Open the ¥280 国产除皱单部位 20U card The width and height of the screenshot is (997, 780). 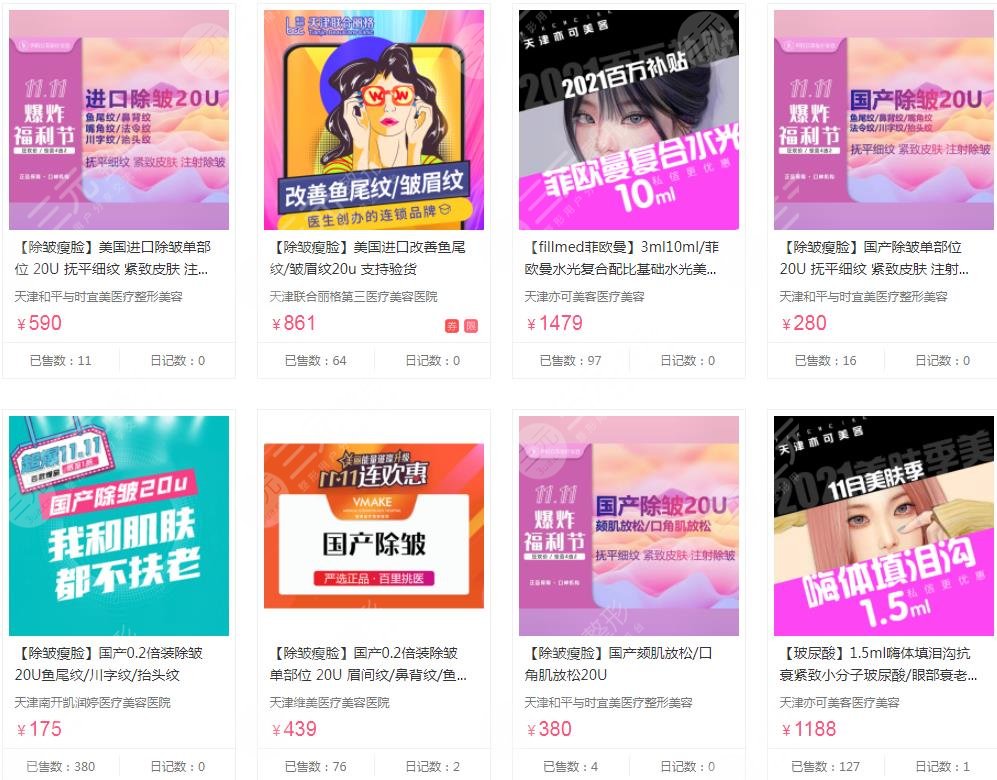883,120
